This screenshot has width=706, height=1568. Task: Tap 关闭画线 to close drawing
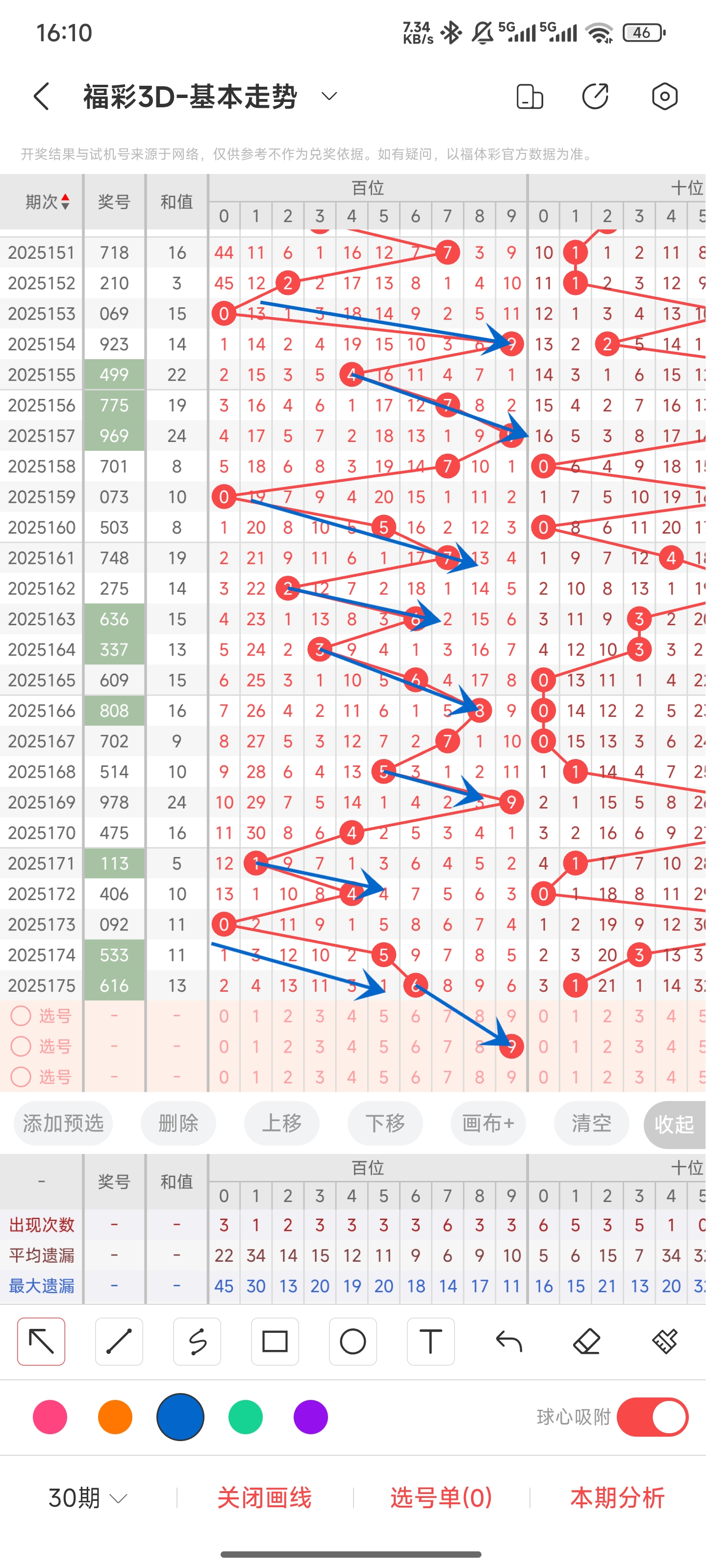(264, 1497)
